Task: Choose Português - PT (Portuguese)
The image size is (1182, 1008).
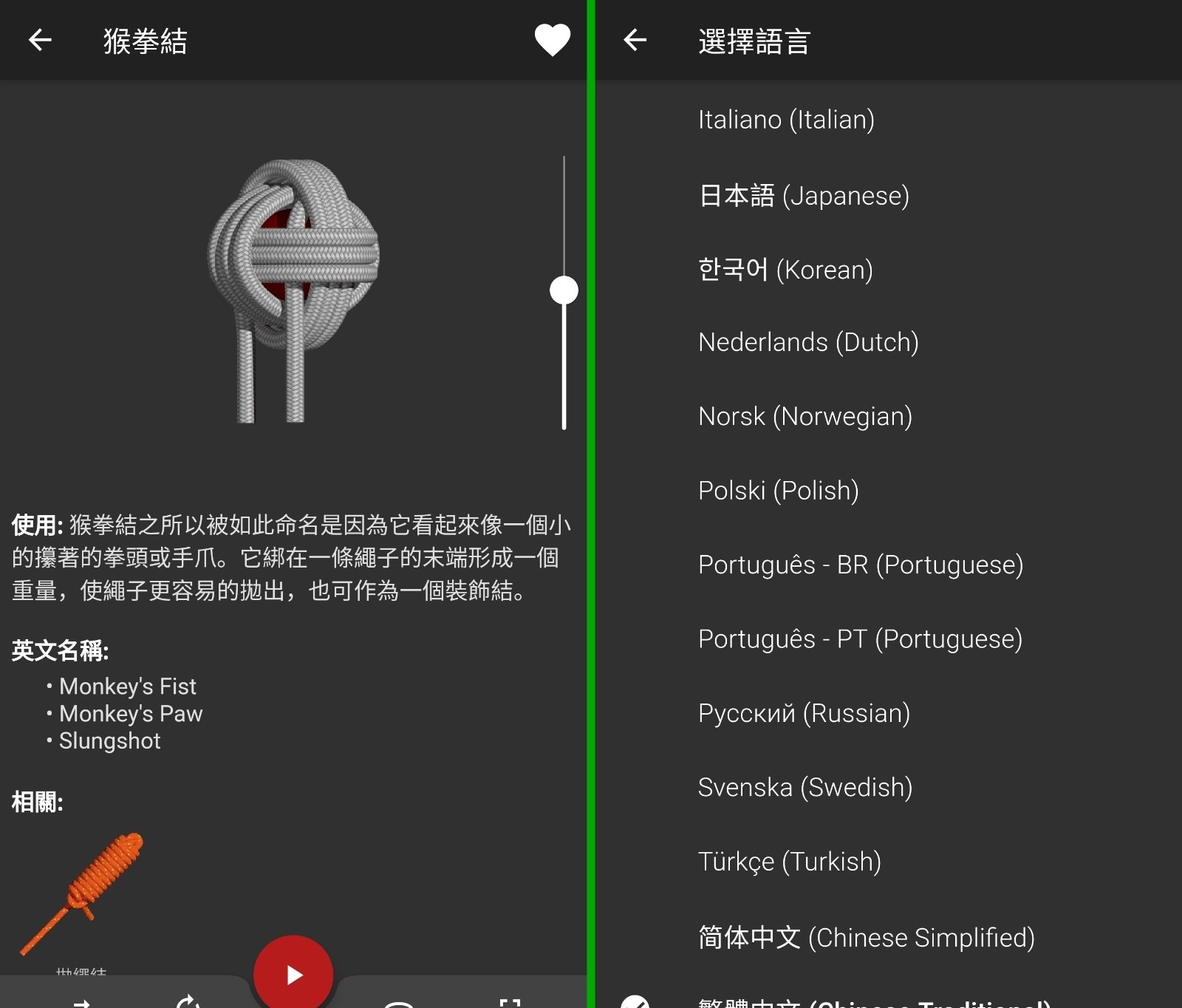Action: click(860, 638)
